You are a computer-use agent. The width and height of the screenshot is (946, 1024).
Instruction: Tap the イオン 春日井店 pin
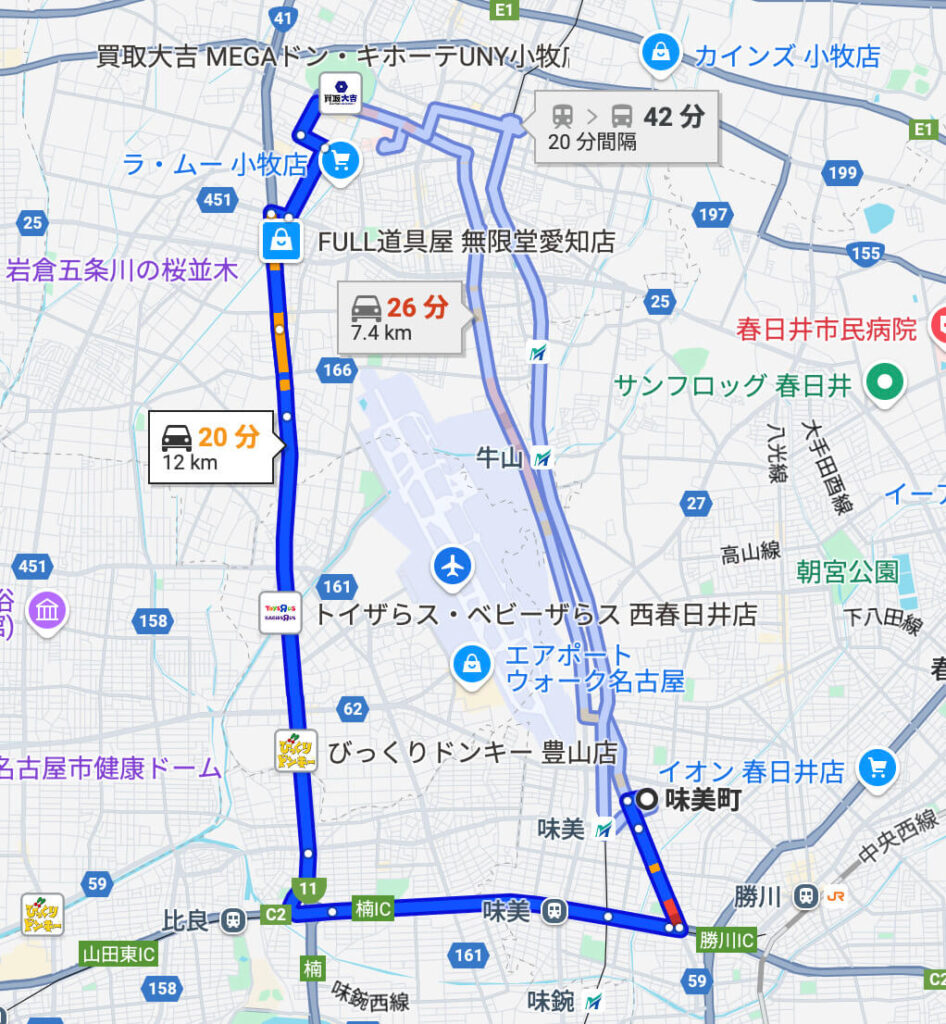coord(877,768)
